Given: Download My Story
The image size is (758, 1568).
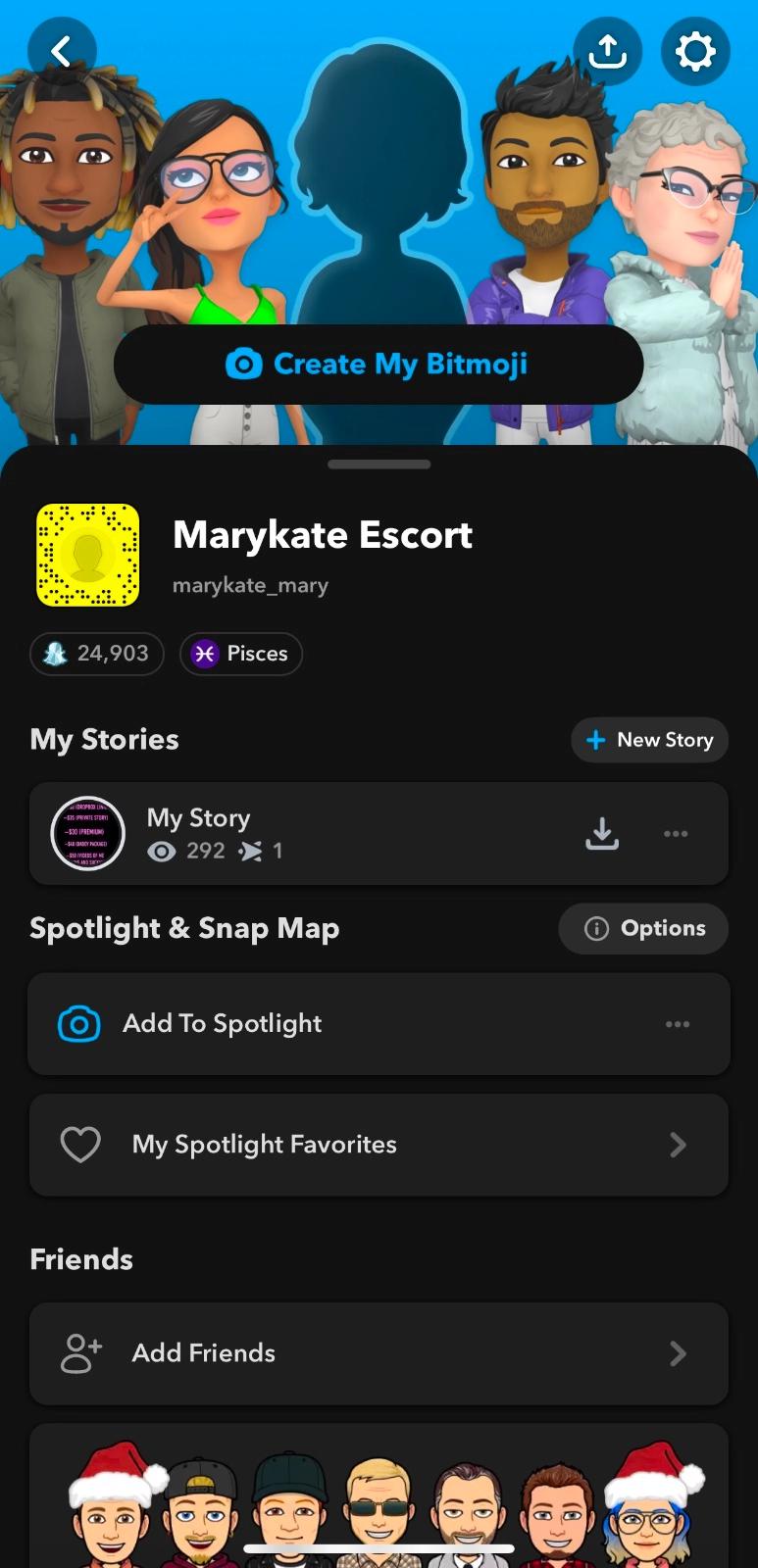Looking at the screenshot, I should [x=602, y=834].
